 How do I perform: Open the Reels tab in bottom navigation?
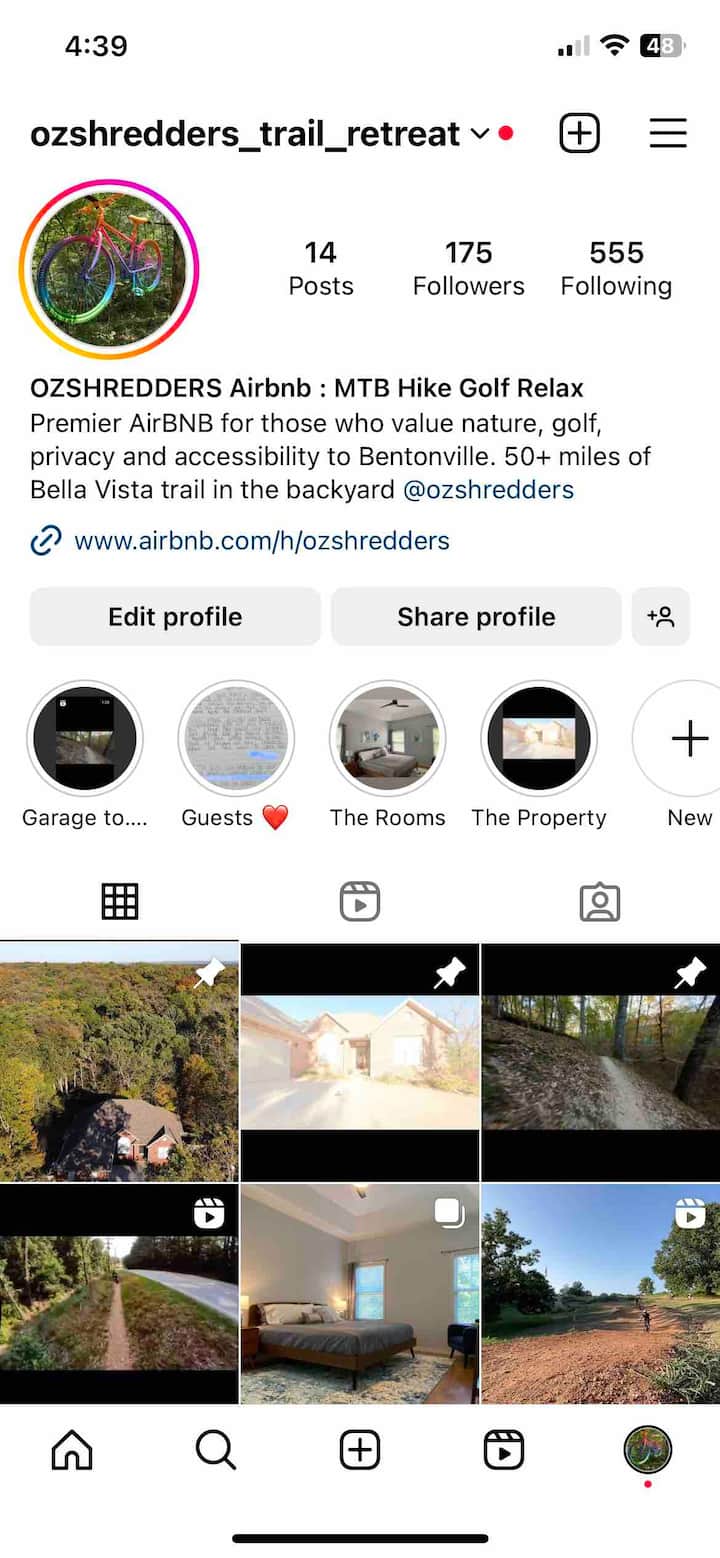(x=504, y=1449)
